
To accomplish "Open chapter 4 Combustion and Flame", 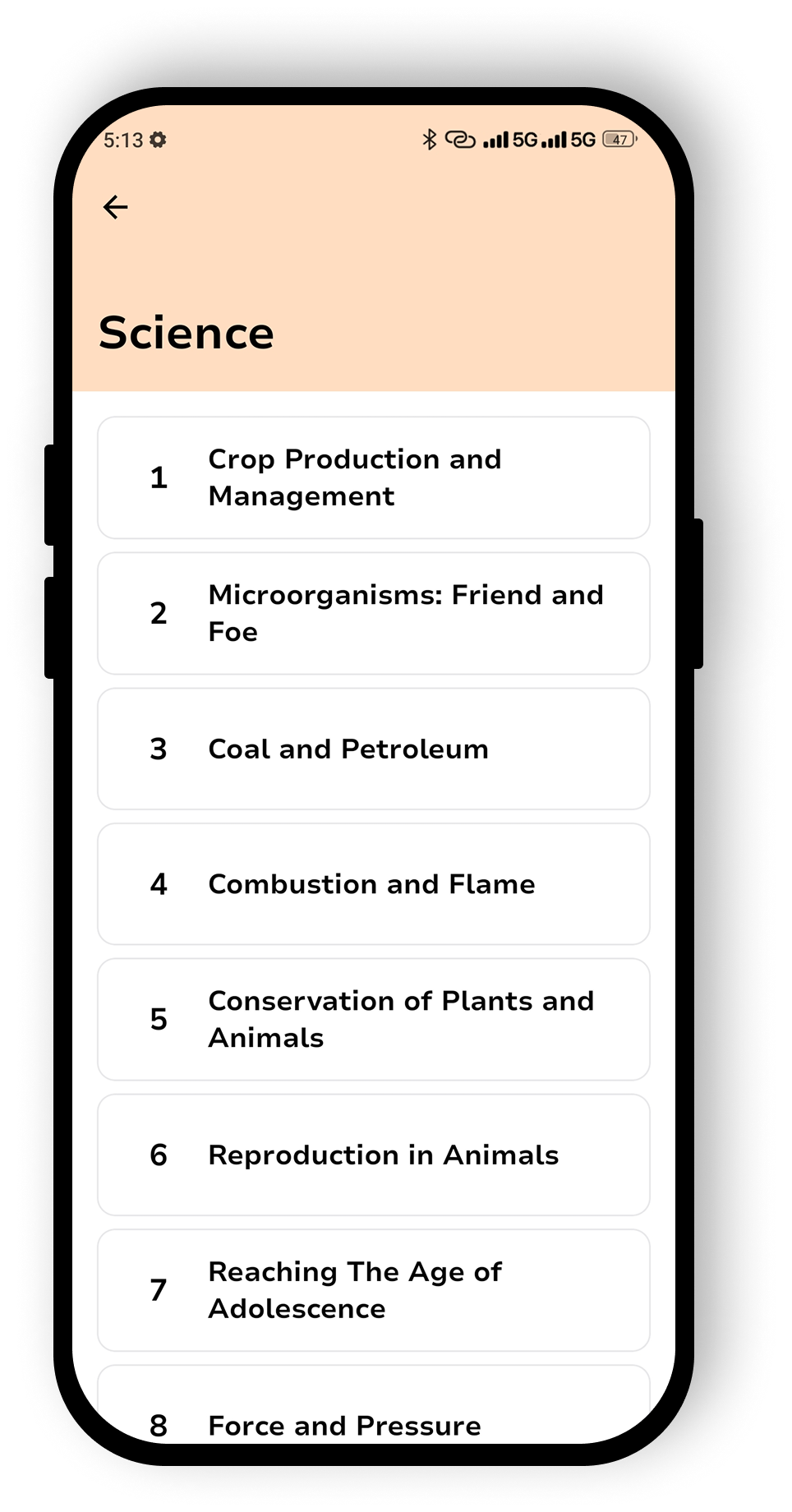I will click(373, 884).
